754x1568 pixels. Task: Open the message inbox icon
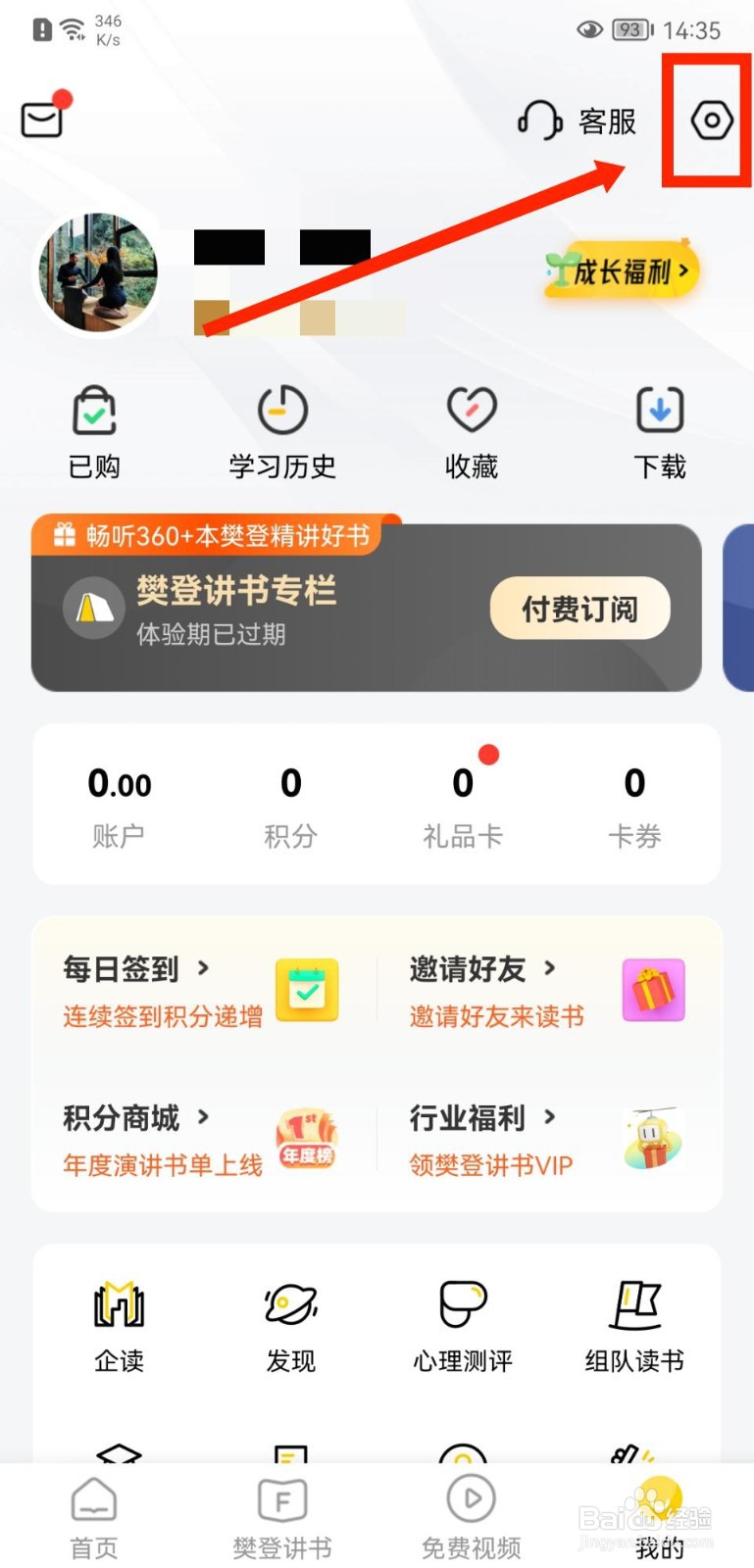pyautogui.click(x=41, y=117)
